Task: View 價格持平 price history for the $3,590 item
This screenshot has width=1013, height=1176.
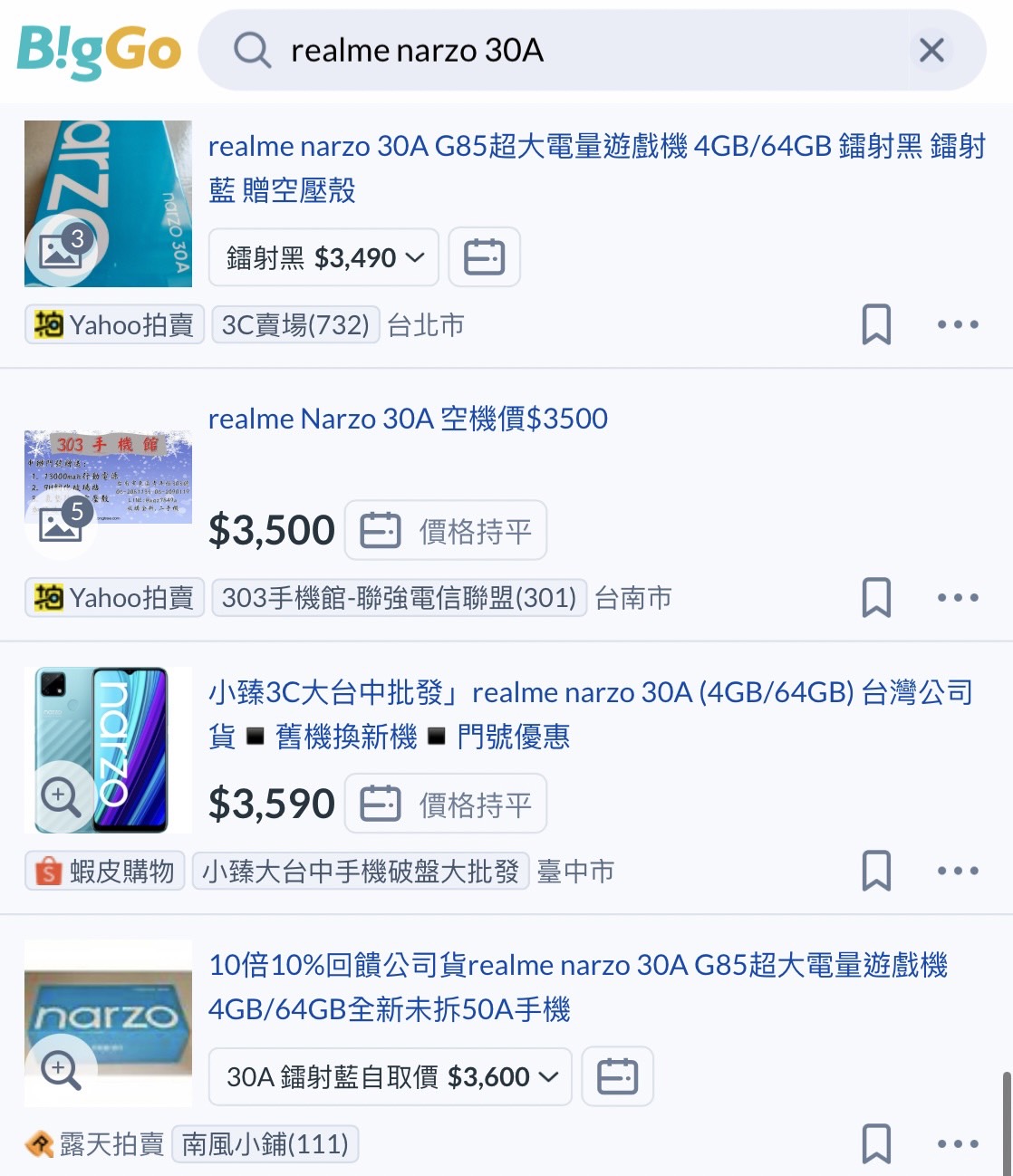Action: [446, 805]
